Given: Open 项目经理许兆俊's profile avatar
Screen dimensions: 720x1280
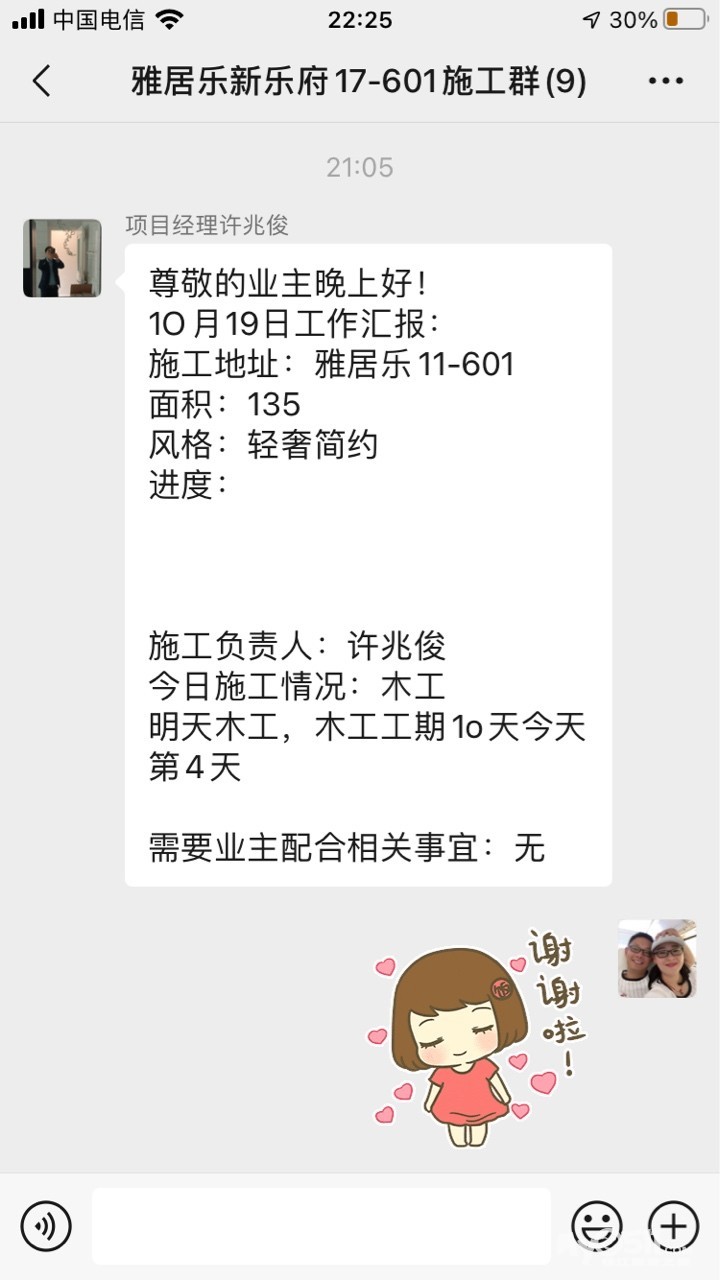Looking at the screenshot, I should tap(62, 258).
